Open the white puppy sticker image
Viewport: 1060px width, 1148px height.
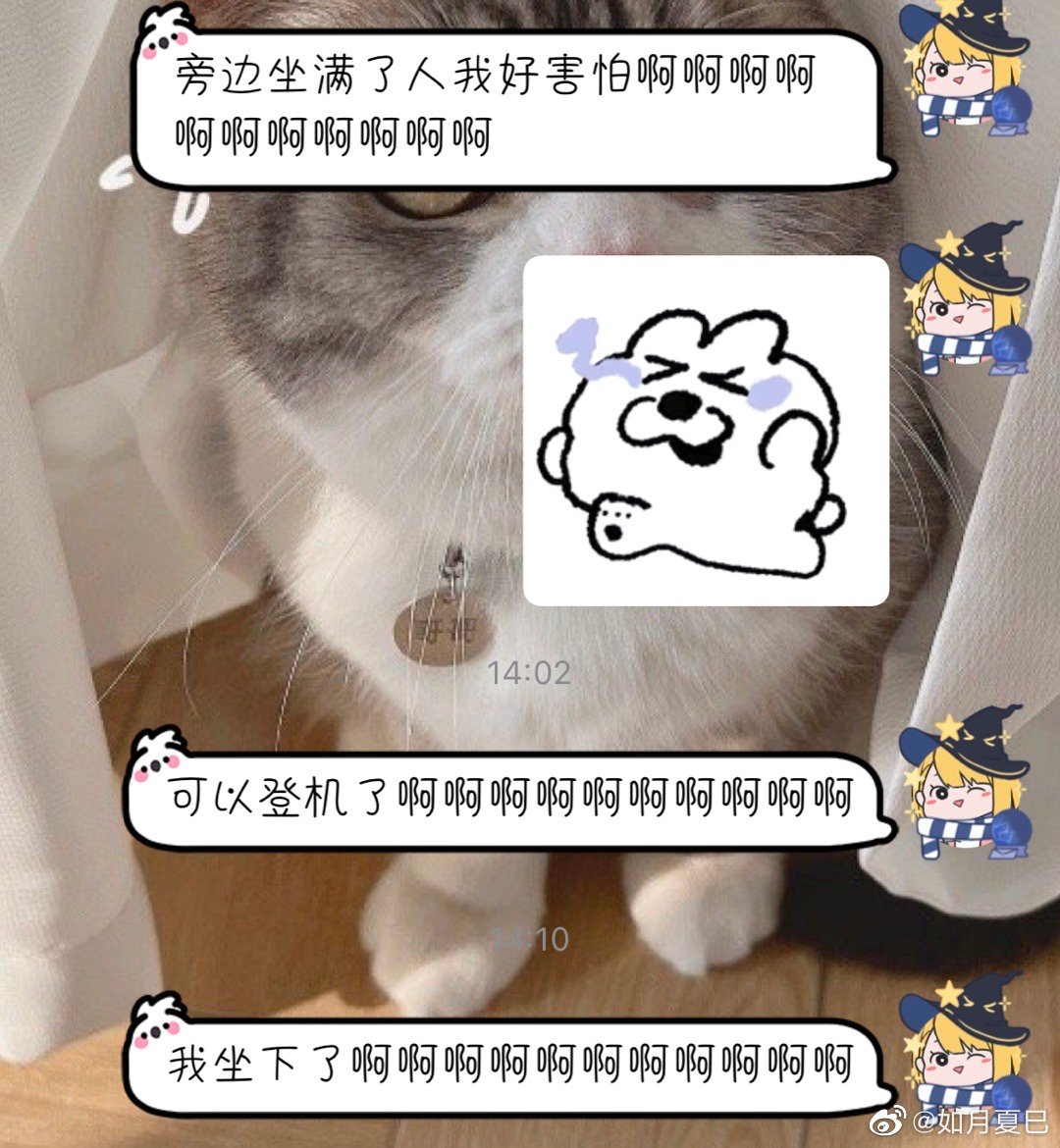[706, 431]
